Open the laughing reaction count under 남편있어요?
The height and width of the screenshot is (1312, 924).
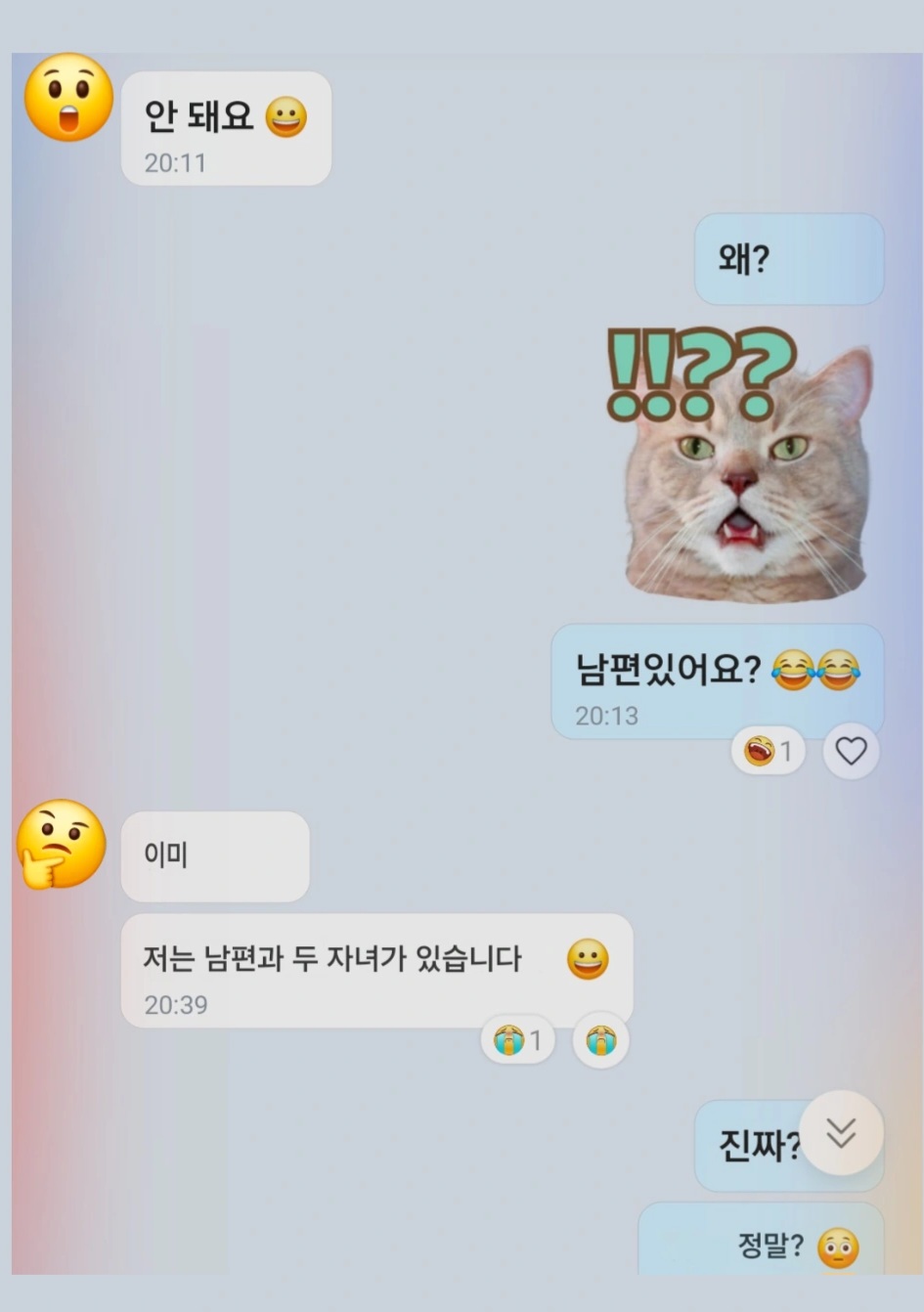pos(769,751)
